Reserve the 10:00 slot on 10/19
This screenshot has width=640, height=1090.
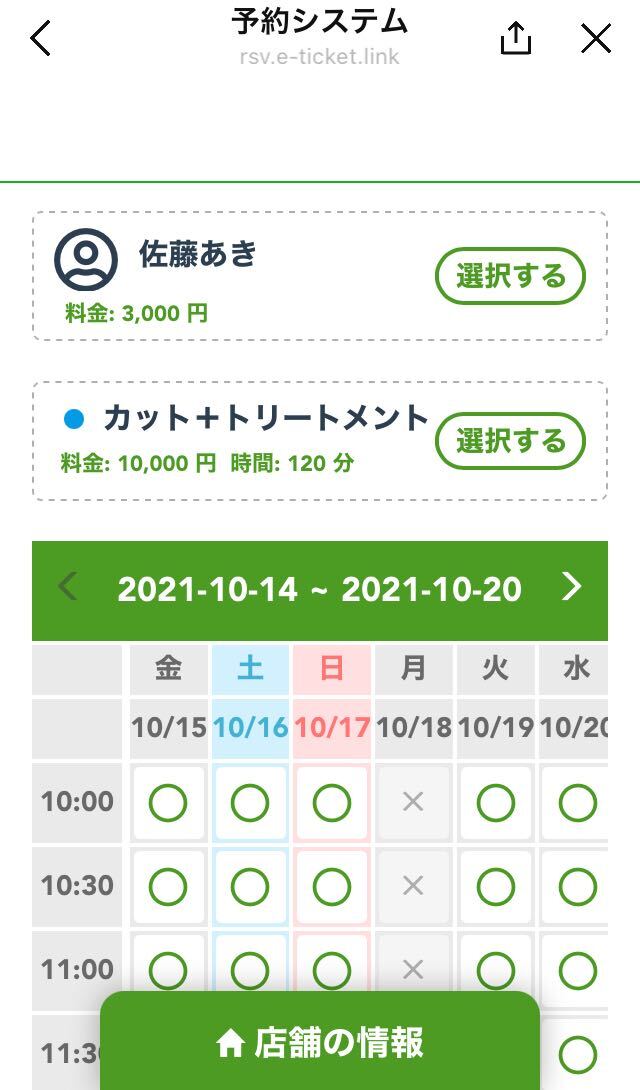click(496, 802)
